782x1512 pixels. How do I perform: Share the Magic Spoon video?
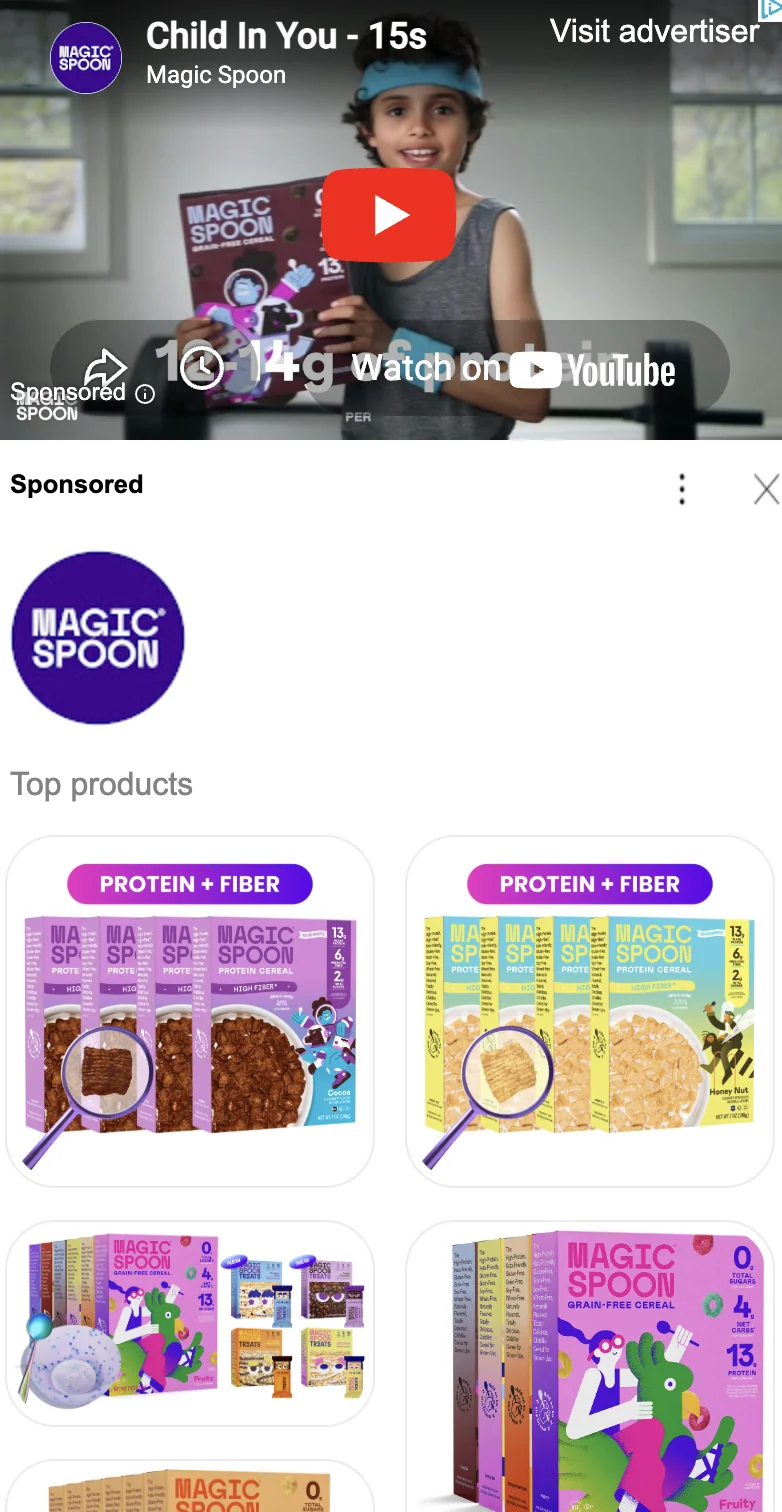pos(106,368)
